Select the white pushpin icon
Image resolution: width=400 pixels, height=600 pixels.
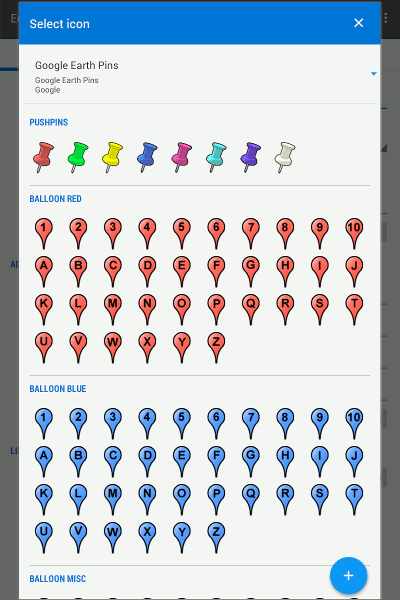(x=285, y=157)
